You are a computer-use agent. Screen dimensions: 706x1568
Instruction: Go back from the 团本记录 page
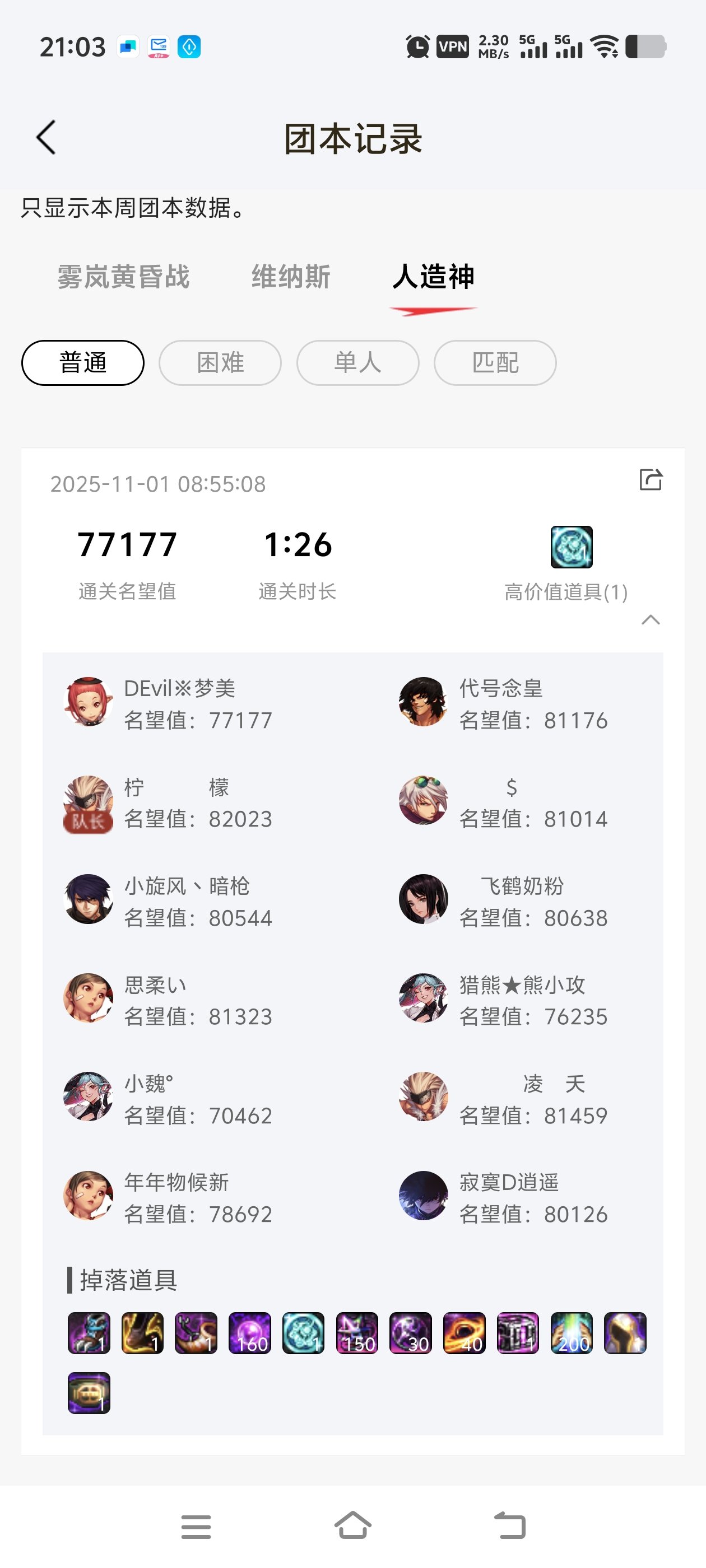[x=46, y=138]
